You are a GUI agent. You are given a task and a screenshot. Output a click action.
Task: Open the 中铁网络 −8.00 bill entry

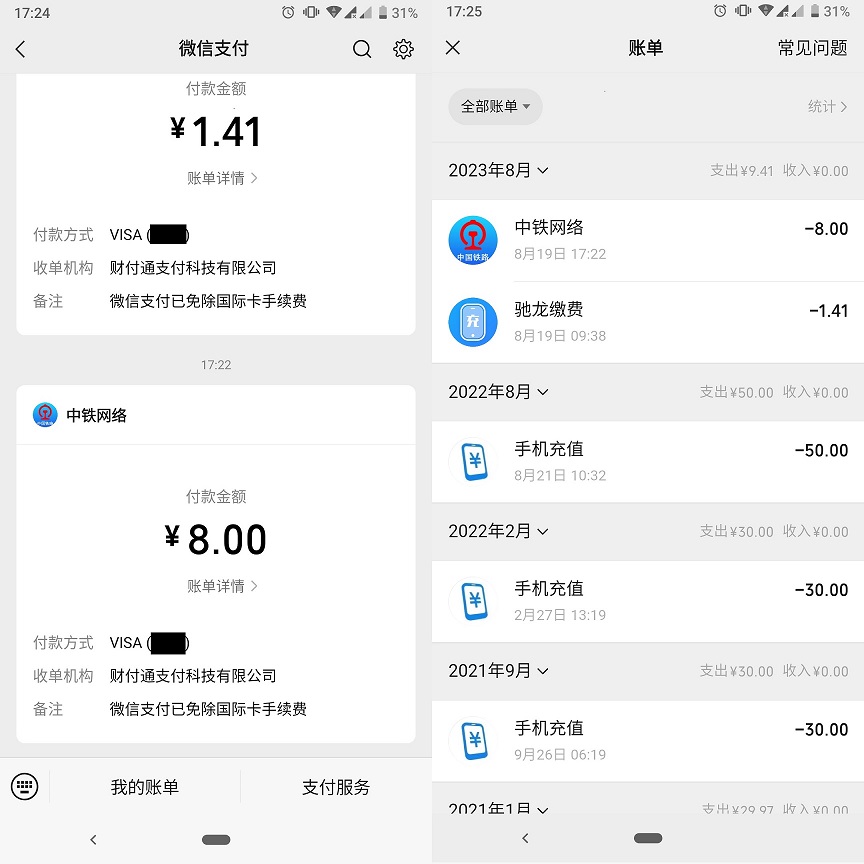[648, 240]
